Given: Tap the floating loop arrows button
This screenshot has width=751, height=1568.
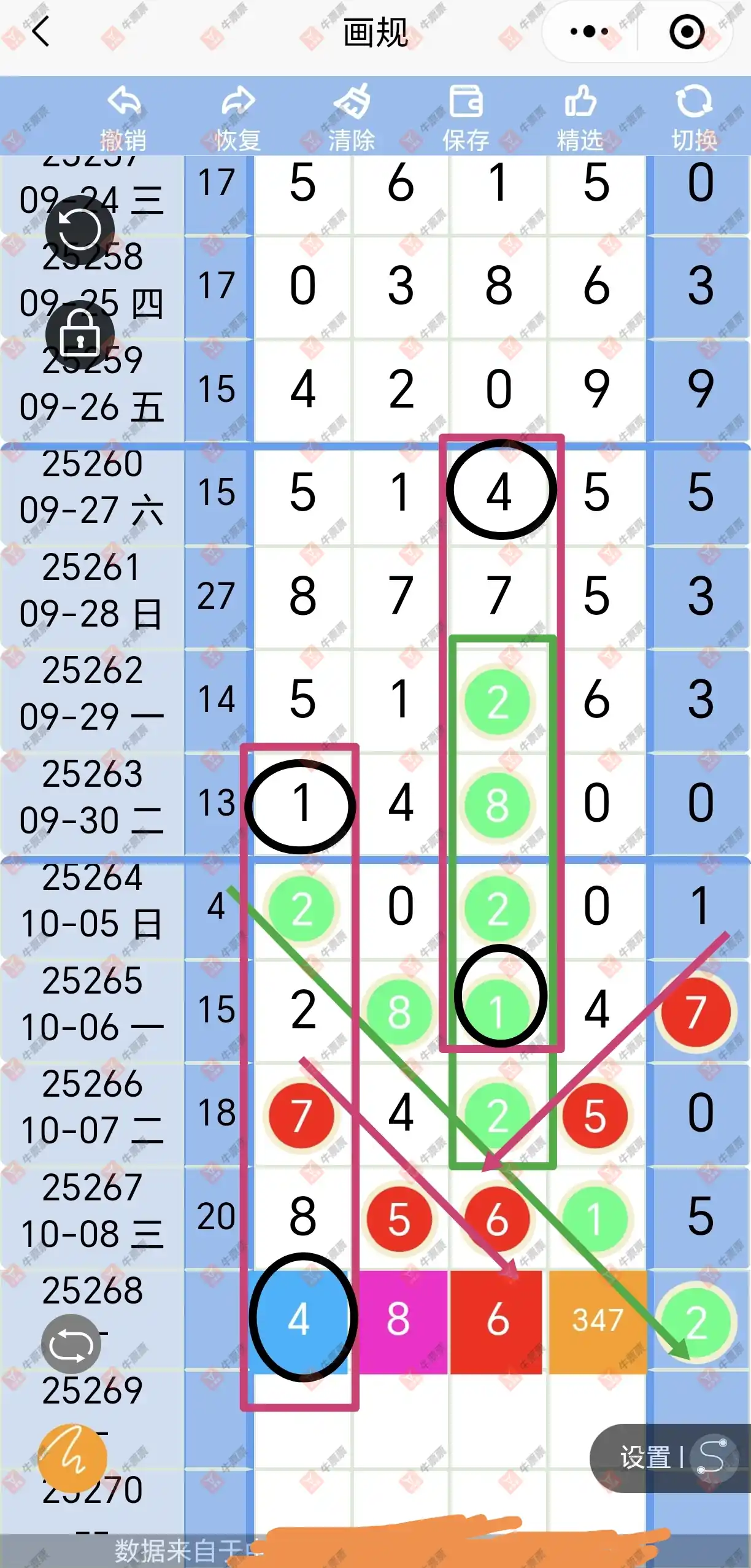Looking at the screenshot, I should coord(71,1343).
